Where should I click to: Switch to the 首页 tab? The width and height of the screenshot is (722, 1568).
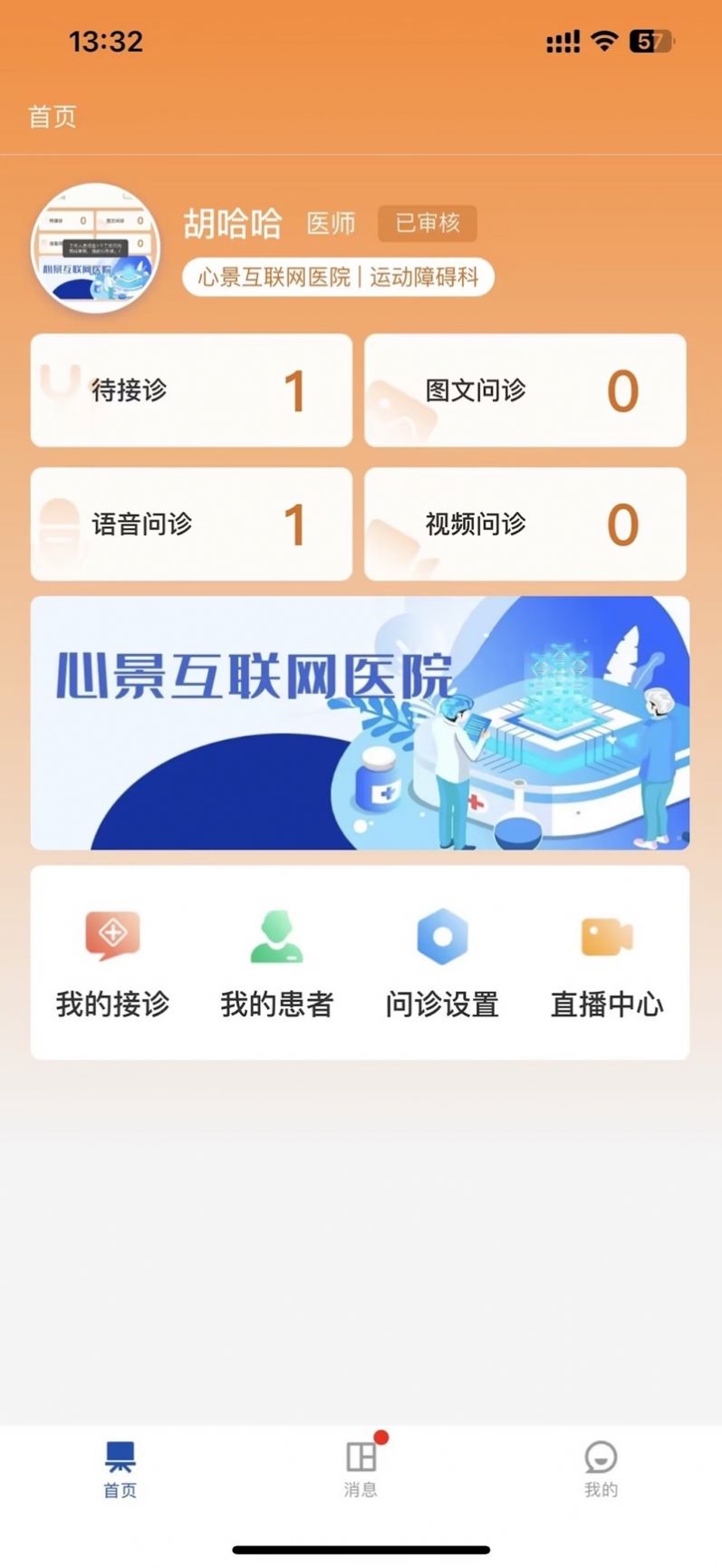point(120,1469)
